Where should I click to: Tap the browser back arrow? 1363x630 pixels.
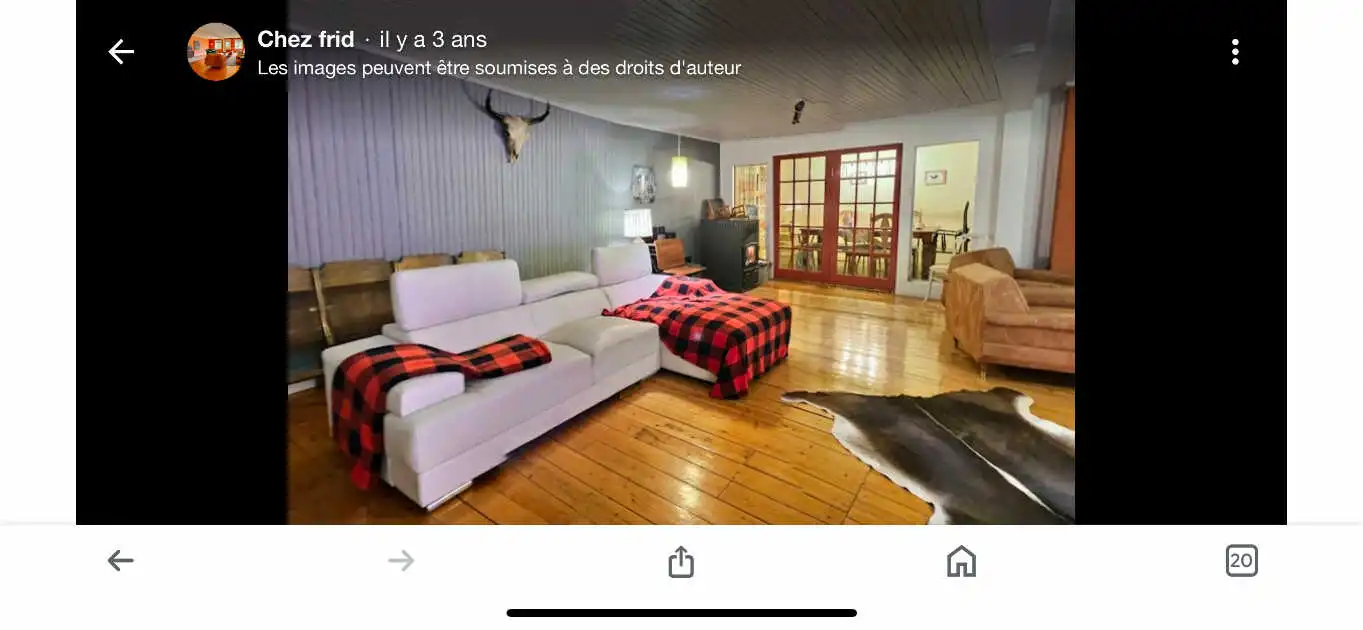tap(121, 561)
